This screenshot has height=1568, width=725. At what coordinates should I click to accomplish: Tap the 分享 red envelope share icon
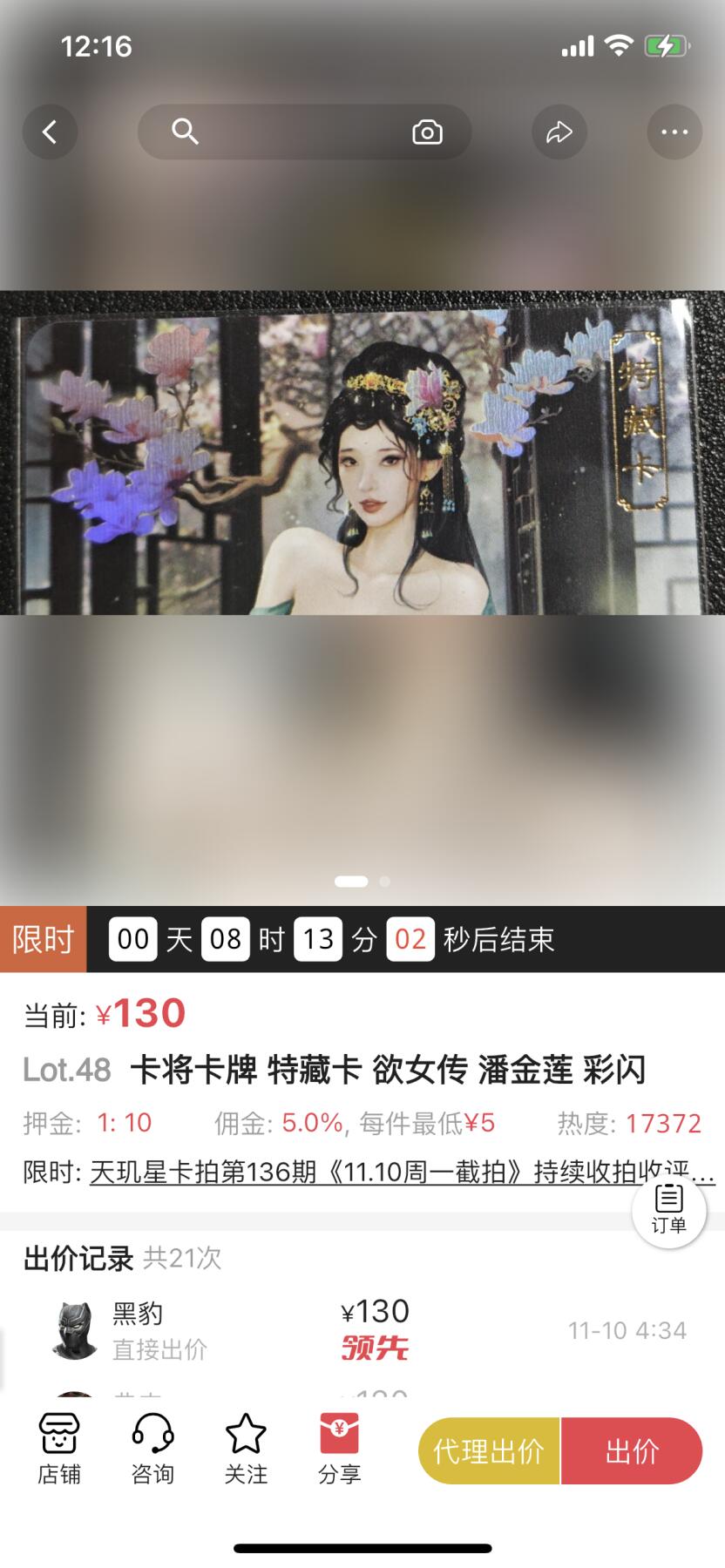pyautogui.click(x=339, y=1446)
